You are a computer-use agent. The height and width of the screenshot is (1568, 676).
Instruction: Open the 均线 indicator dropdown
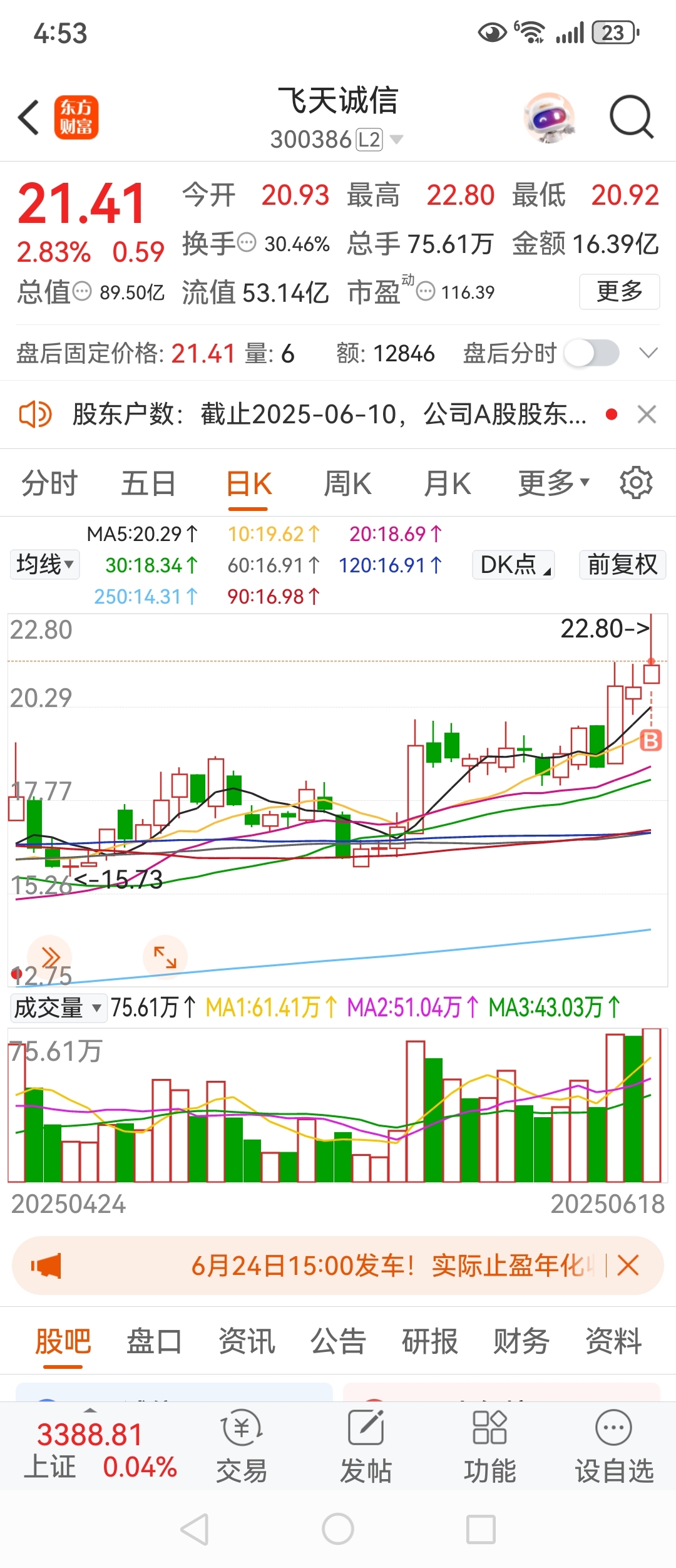pos(44,565)
